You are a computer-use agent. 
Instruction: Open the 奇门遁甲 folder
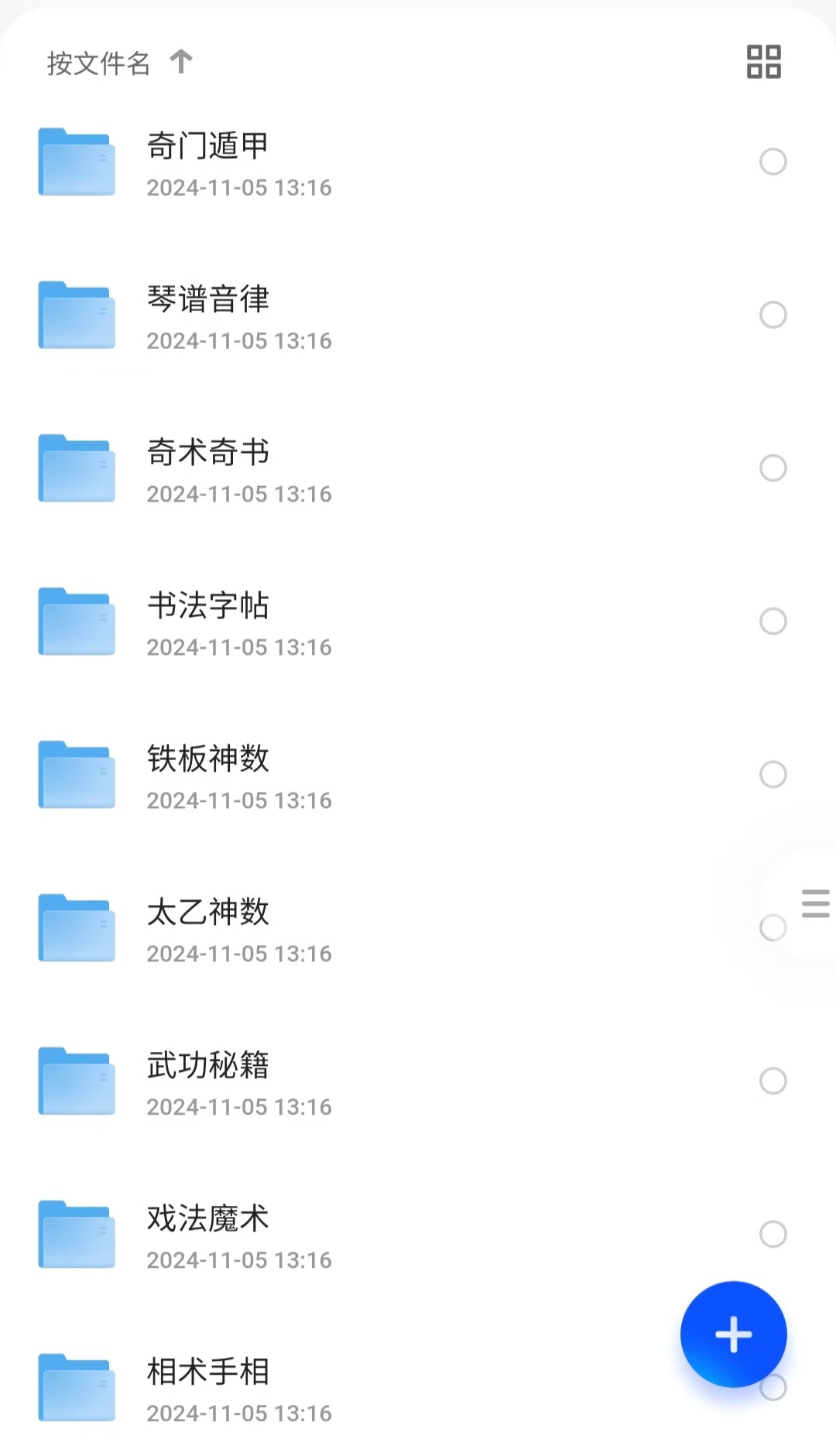tap(418, 163)
